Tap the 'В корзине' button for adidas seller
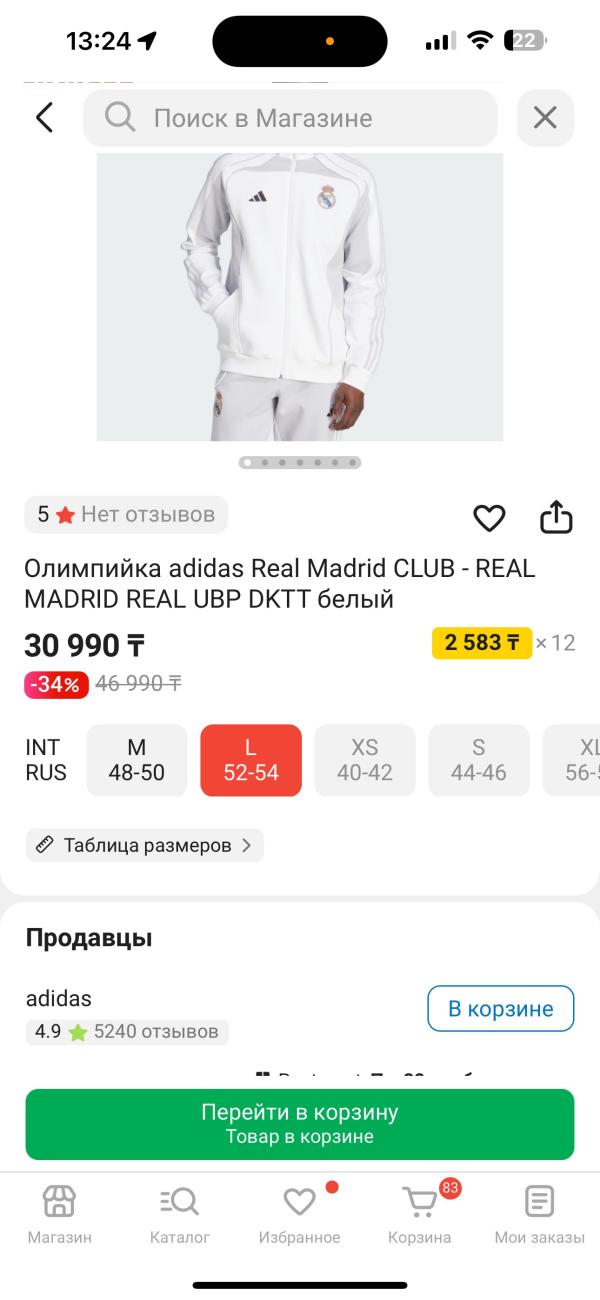The height and width of the screenshot is (1300, 600). 500,1008
